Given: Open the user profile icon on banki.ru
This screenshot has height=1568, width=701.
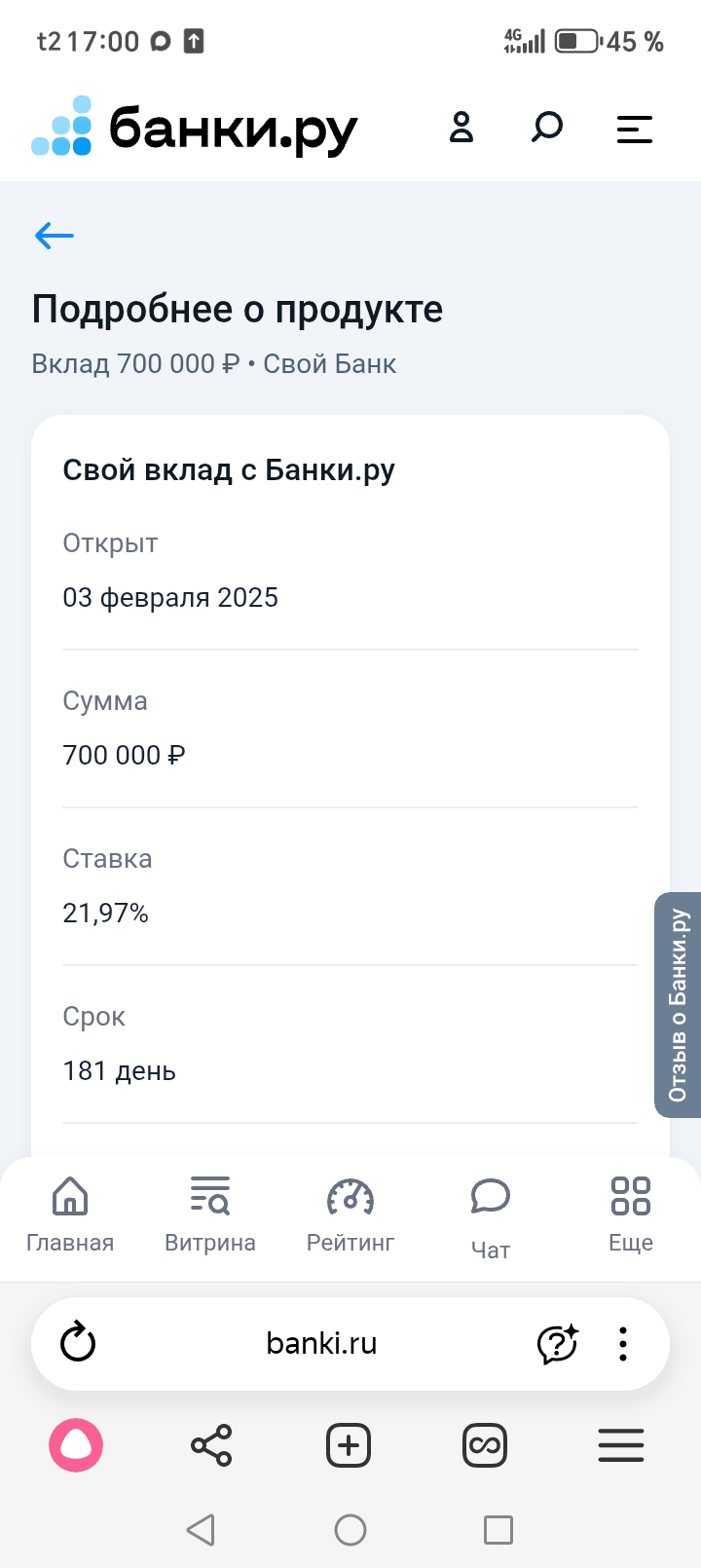Looking at the screenshot, I should click(x=461, y=127).
